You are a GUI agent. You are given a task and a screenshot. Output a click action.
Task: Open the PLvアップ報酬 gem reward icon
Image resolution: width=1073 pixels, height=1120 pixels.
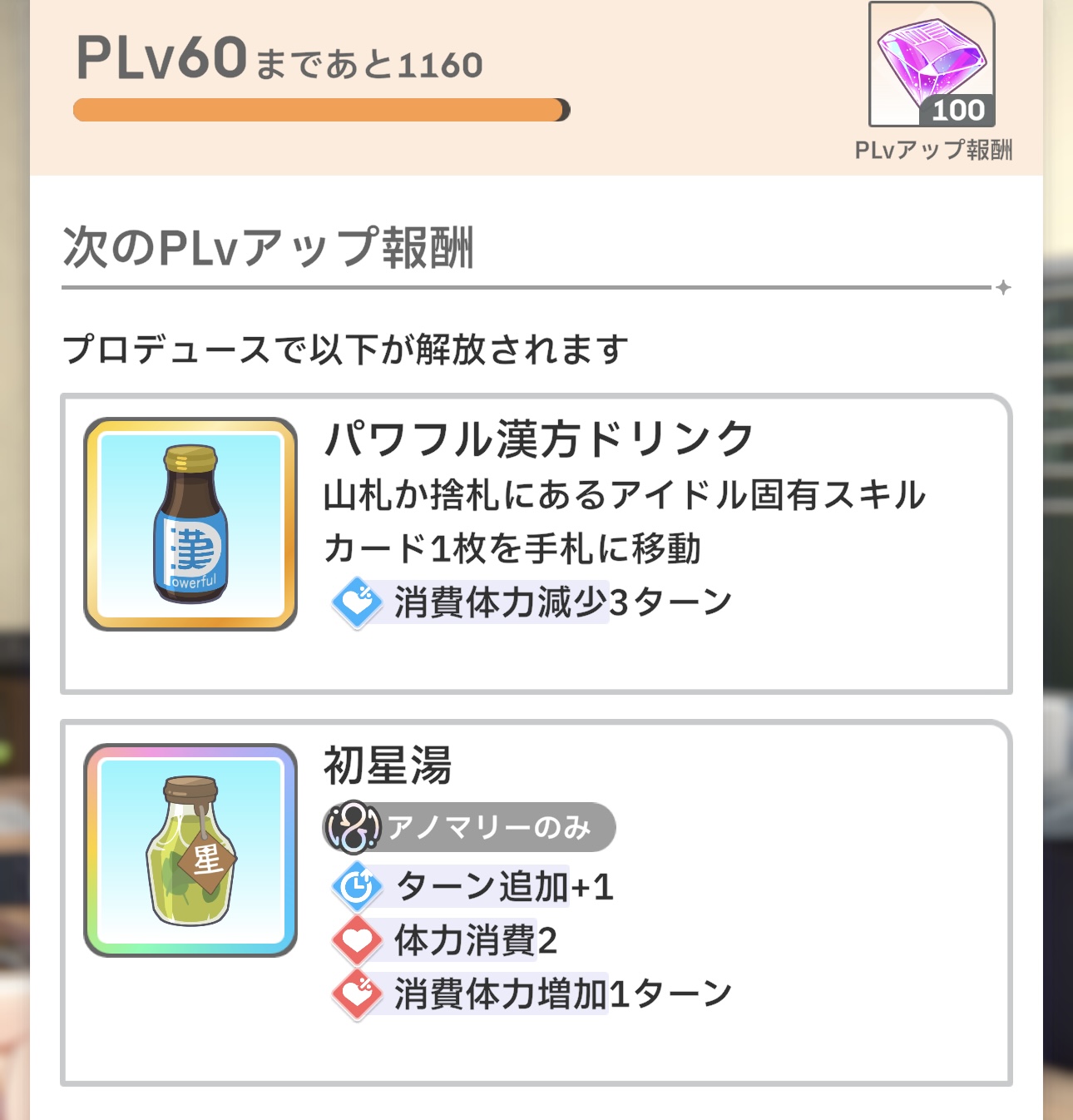click(932, 64)
